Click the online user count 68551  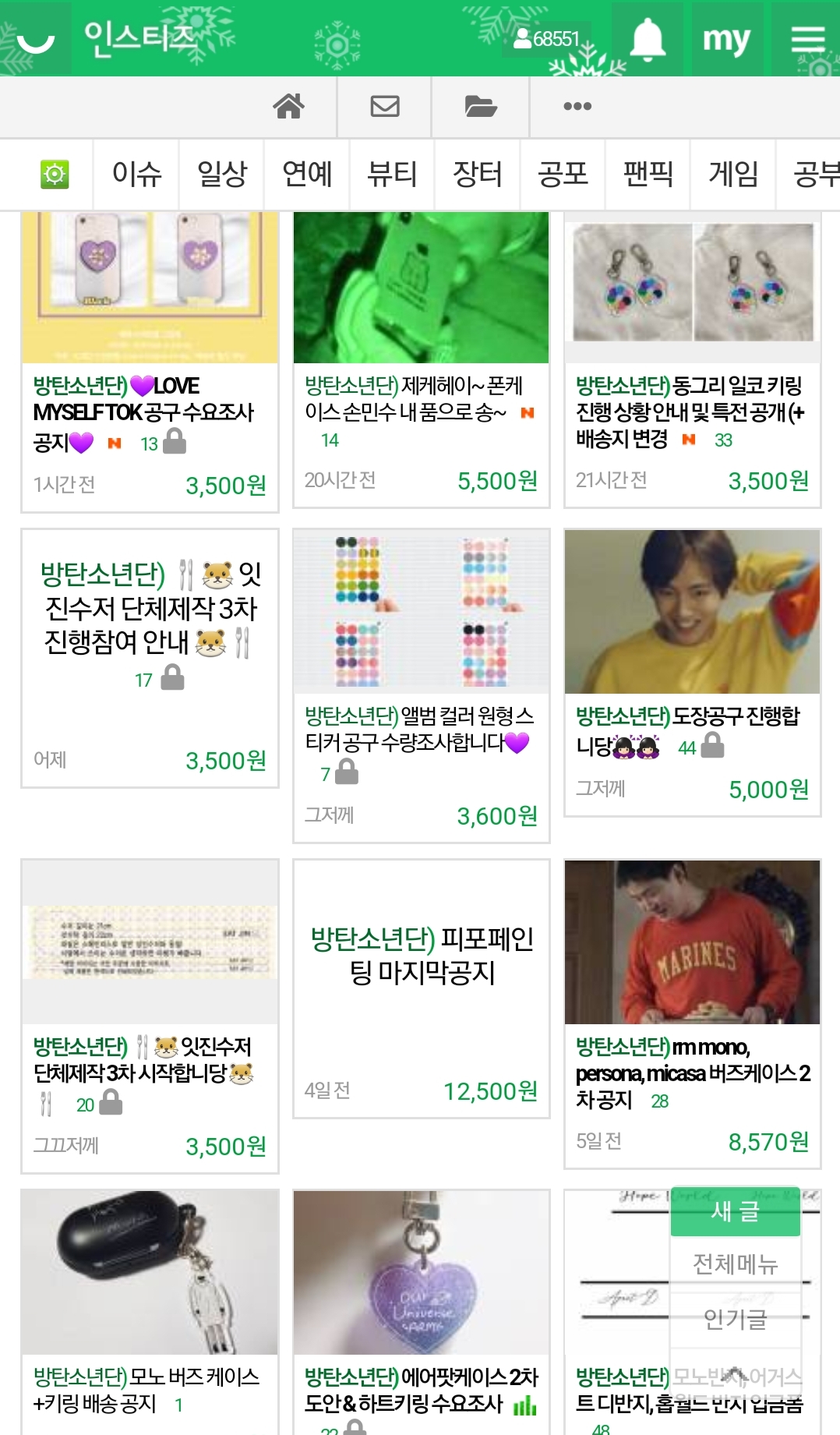coord(545,38)
